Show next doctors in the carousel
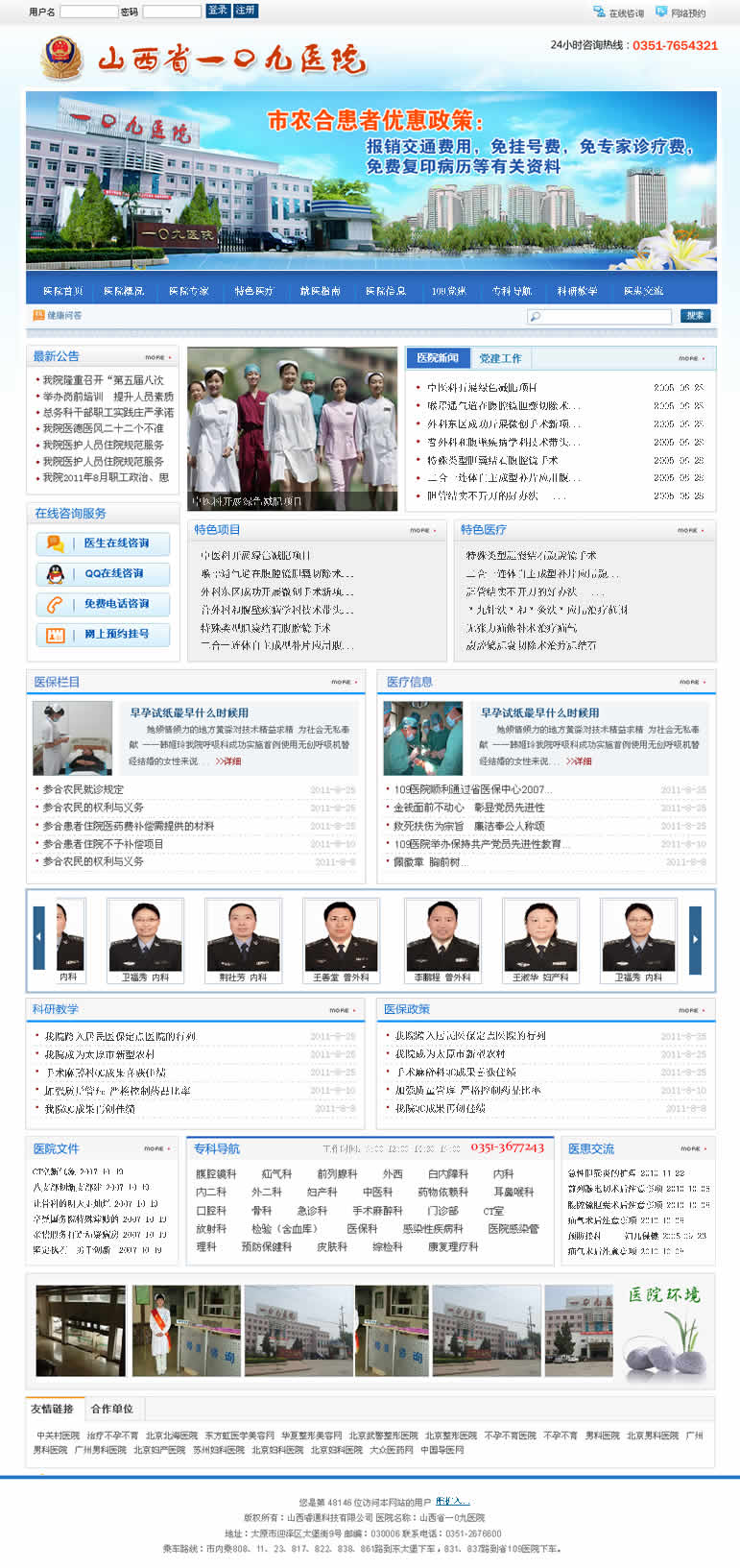 (x=696, y=938)
